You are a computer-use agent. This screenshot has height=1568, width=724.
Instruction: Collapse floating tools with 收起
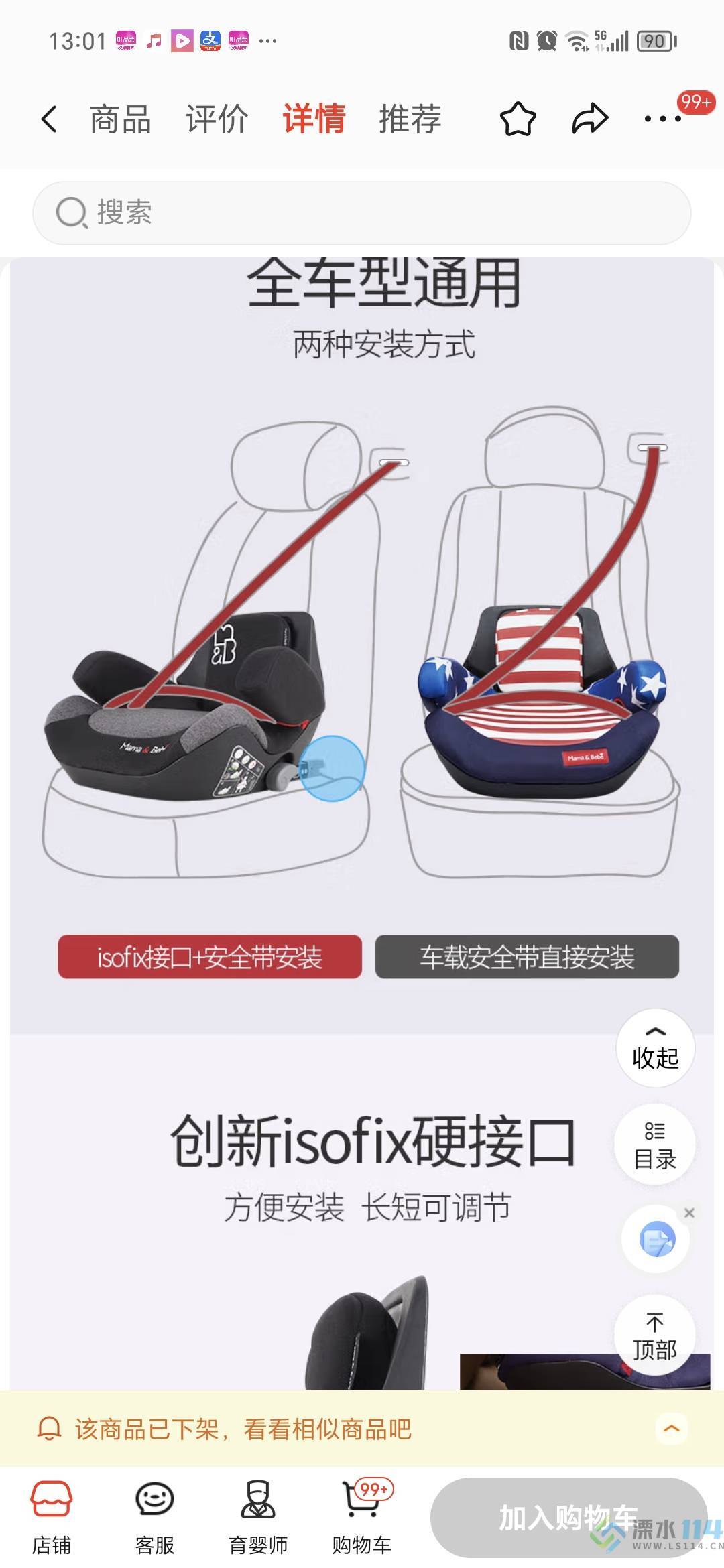[655, 1048]
